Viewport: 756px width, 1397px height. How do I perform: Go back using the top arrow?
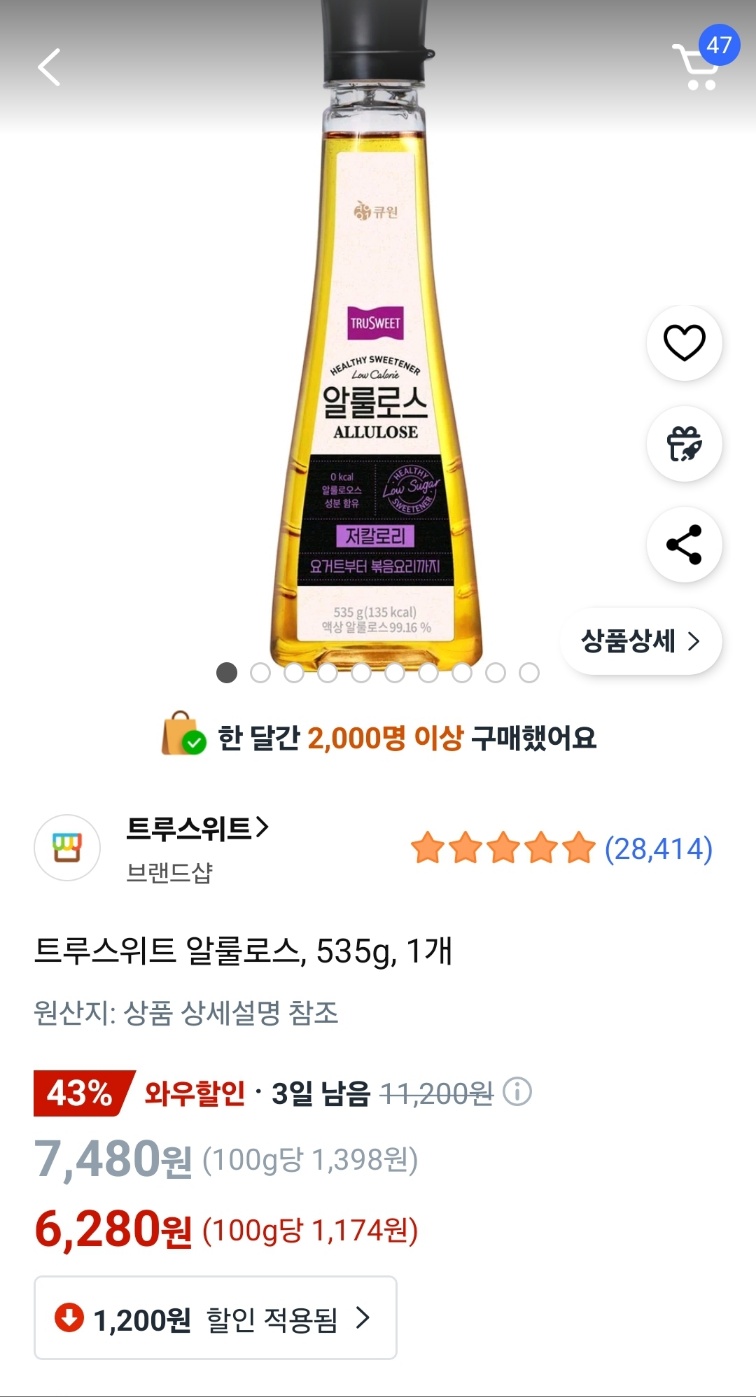(49, 67)
